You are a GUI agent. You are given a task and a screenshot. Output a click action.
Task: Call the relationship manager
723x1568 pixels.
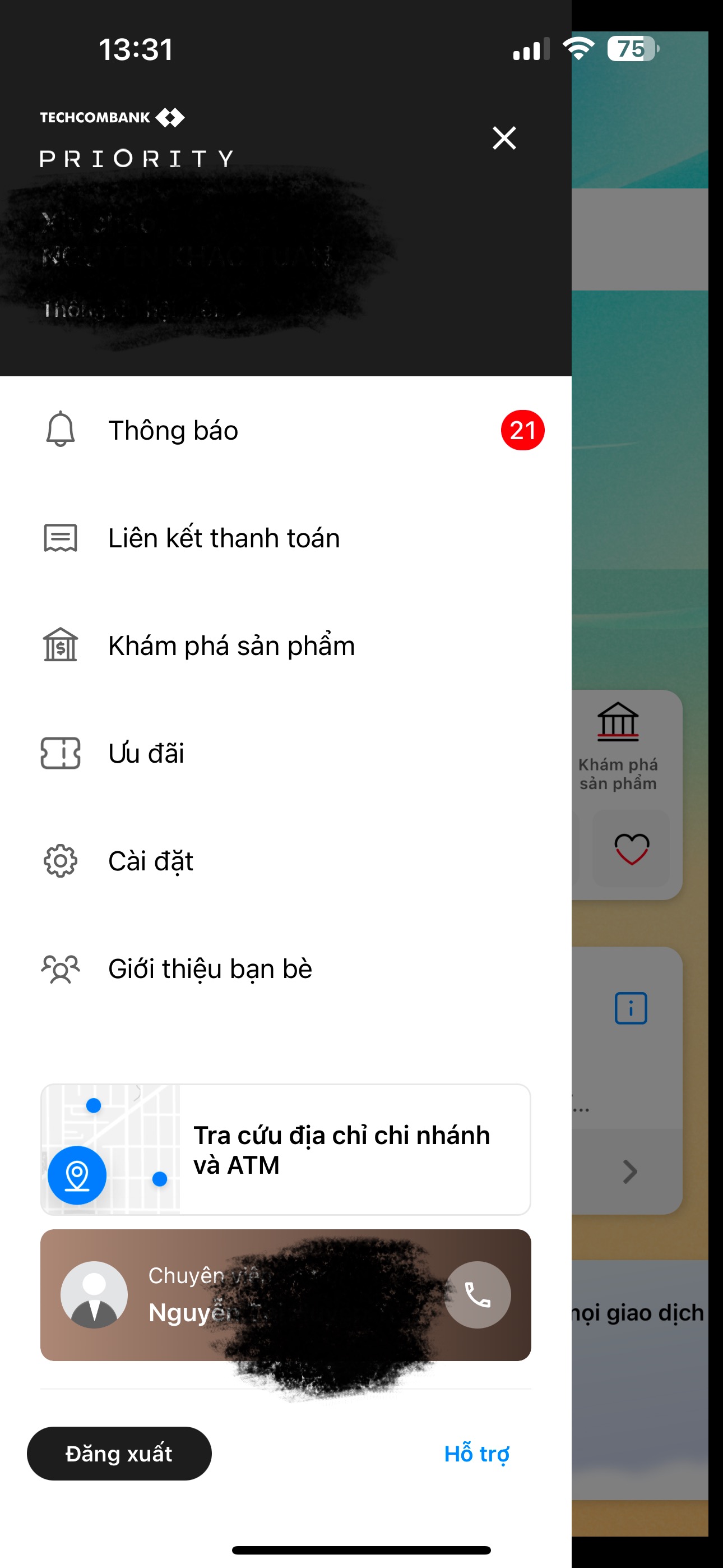tap(477, 1295)
